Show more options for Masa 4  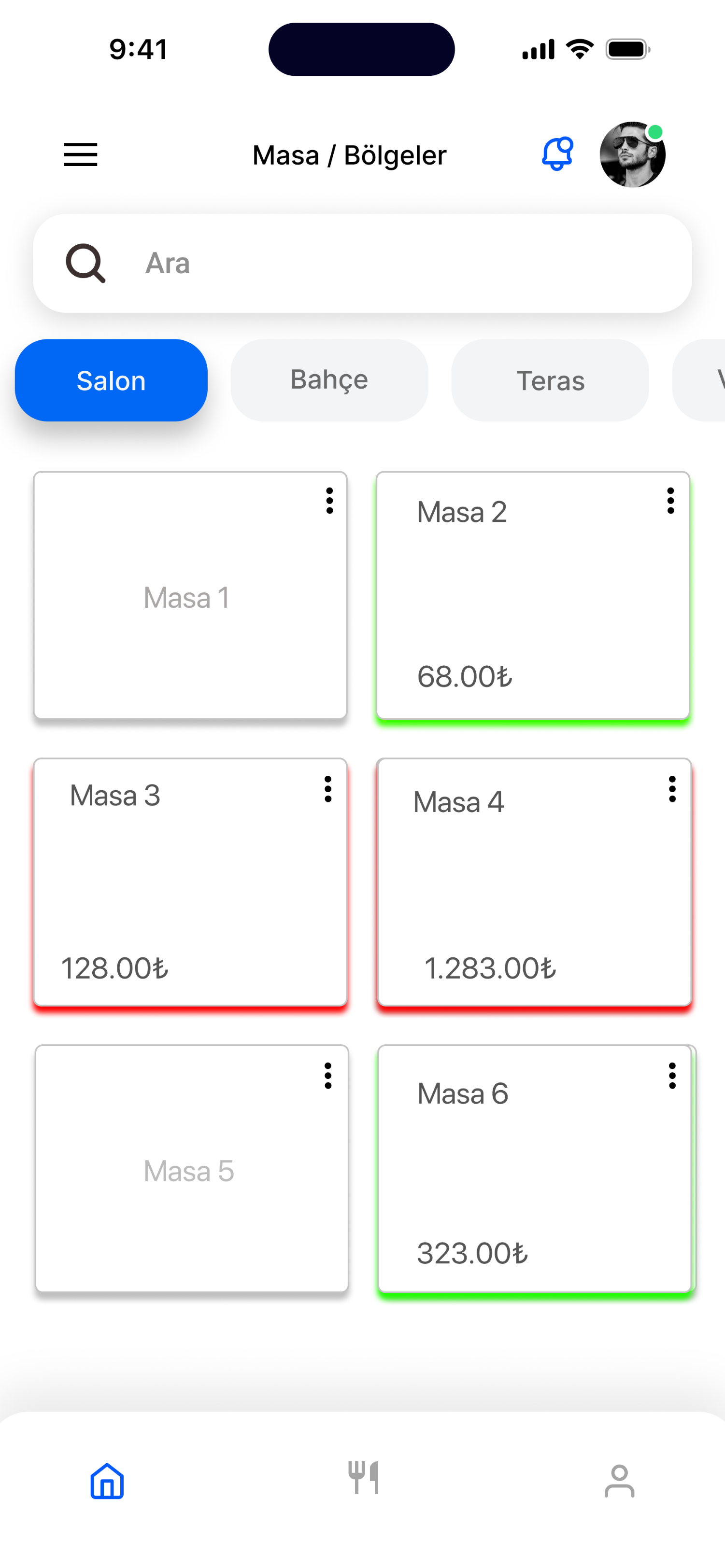tap(672, 789)
